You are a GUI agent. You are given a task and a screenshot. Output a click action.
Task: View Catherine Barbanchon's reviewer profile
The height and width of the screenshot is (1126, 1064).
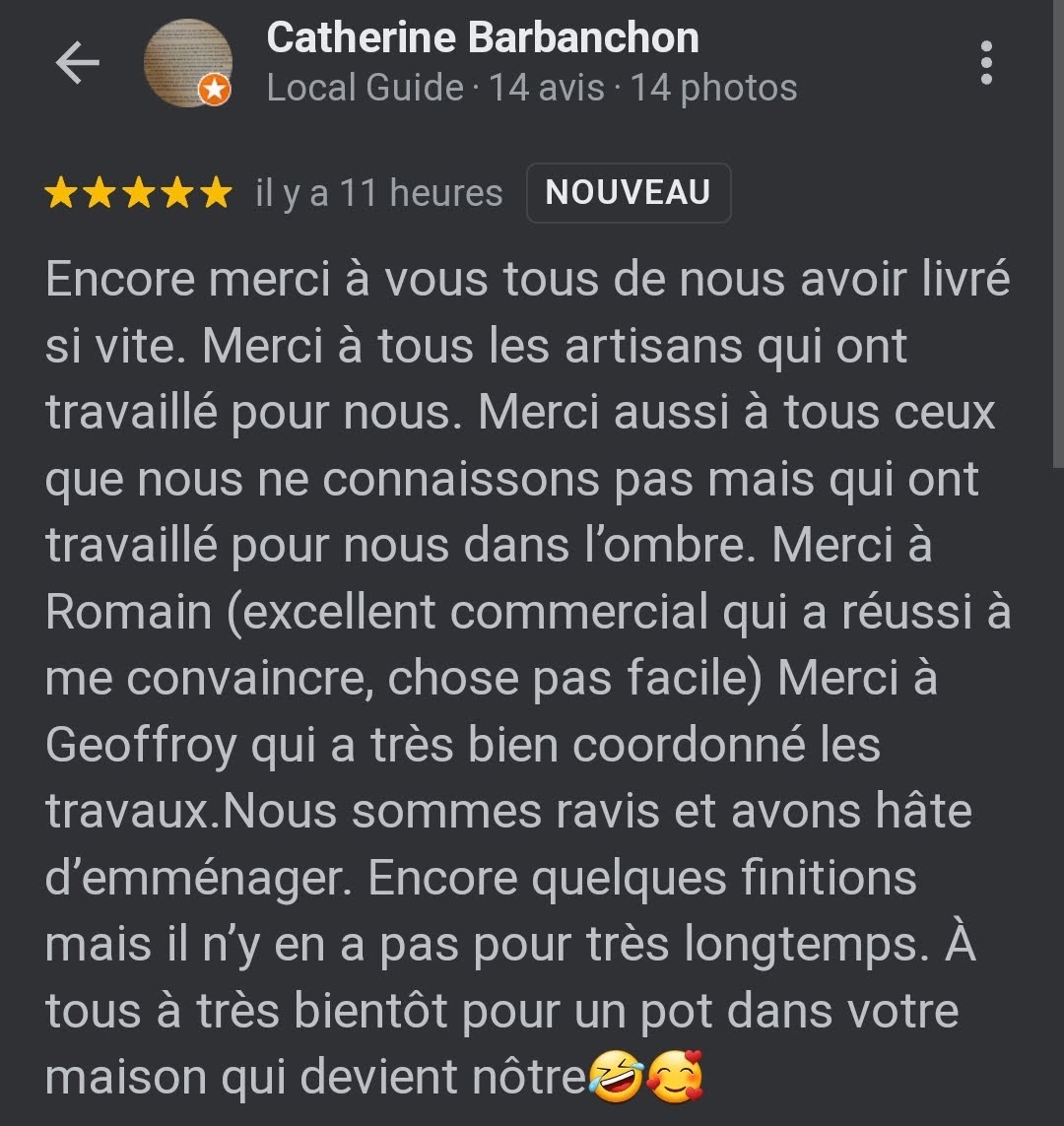point(483,39)
